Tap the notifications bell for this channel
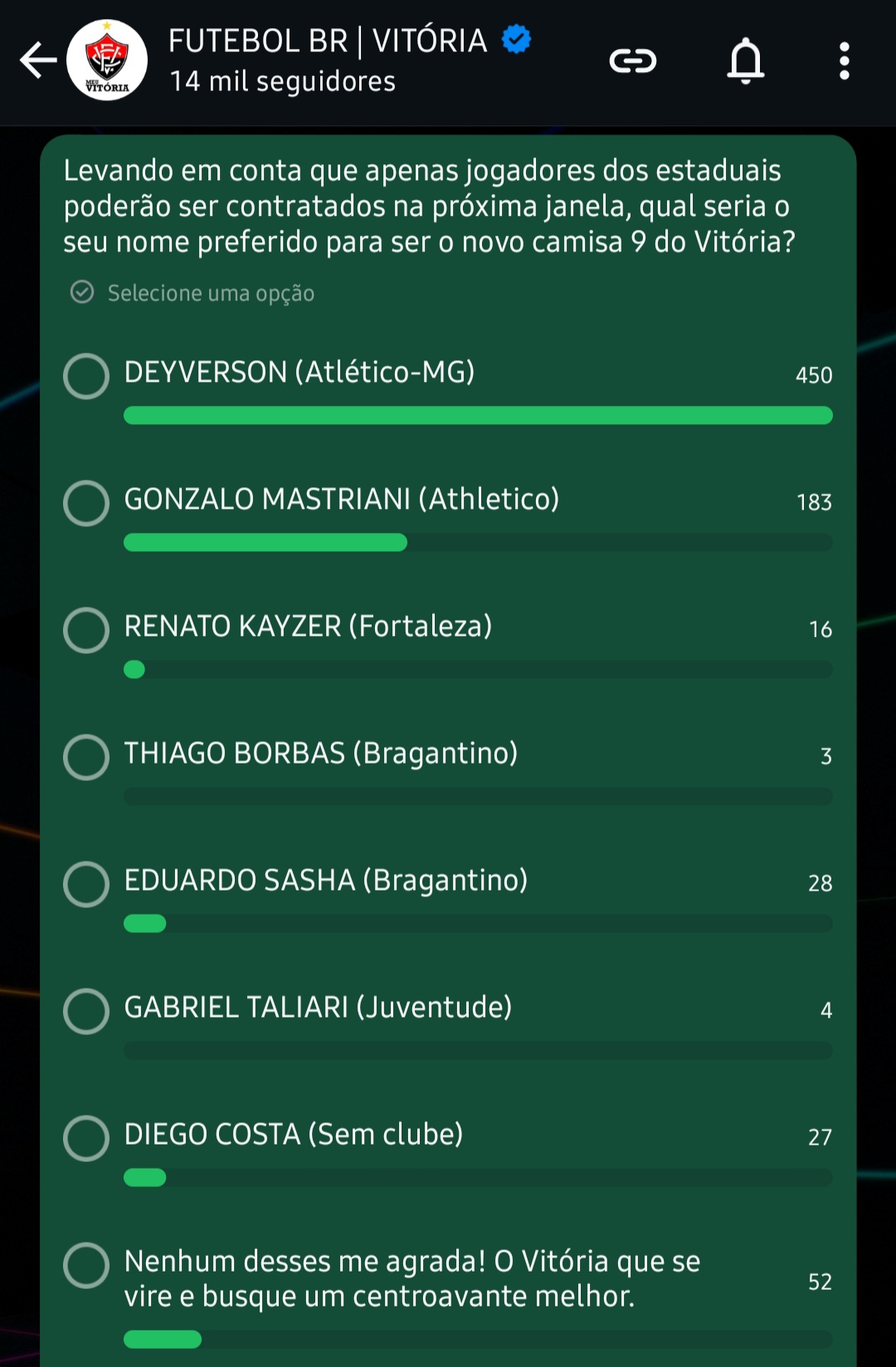The height and width of the screenshot is (1367, 896). click(x=745, y=61)
